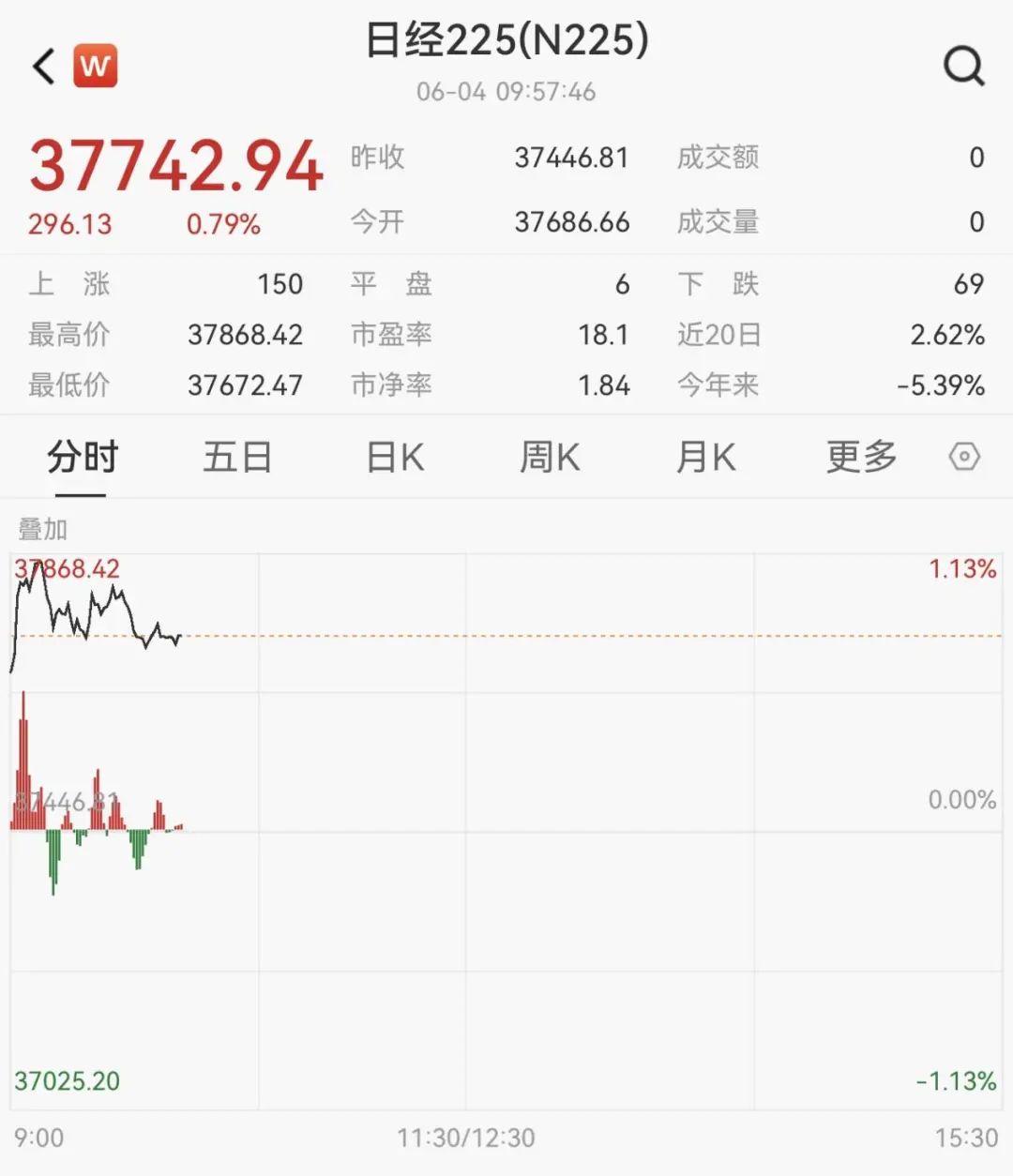
Task: View the 日K chart tab
Action: click(395, 458)
